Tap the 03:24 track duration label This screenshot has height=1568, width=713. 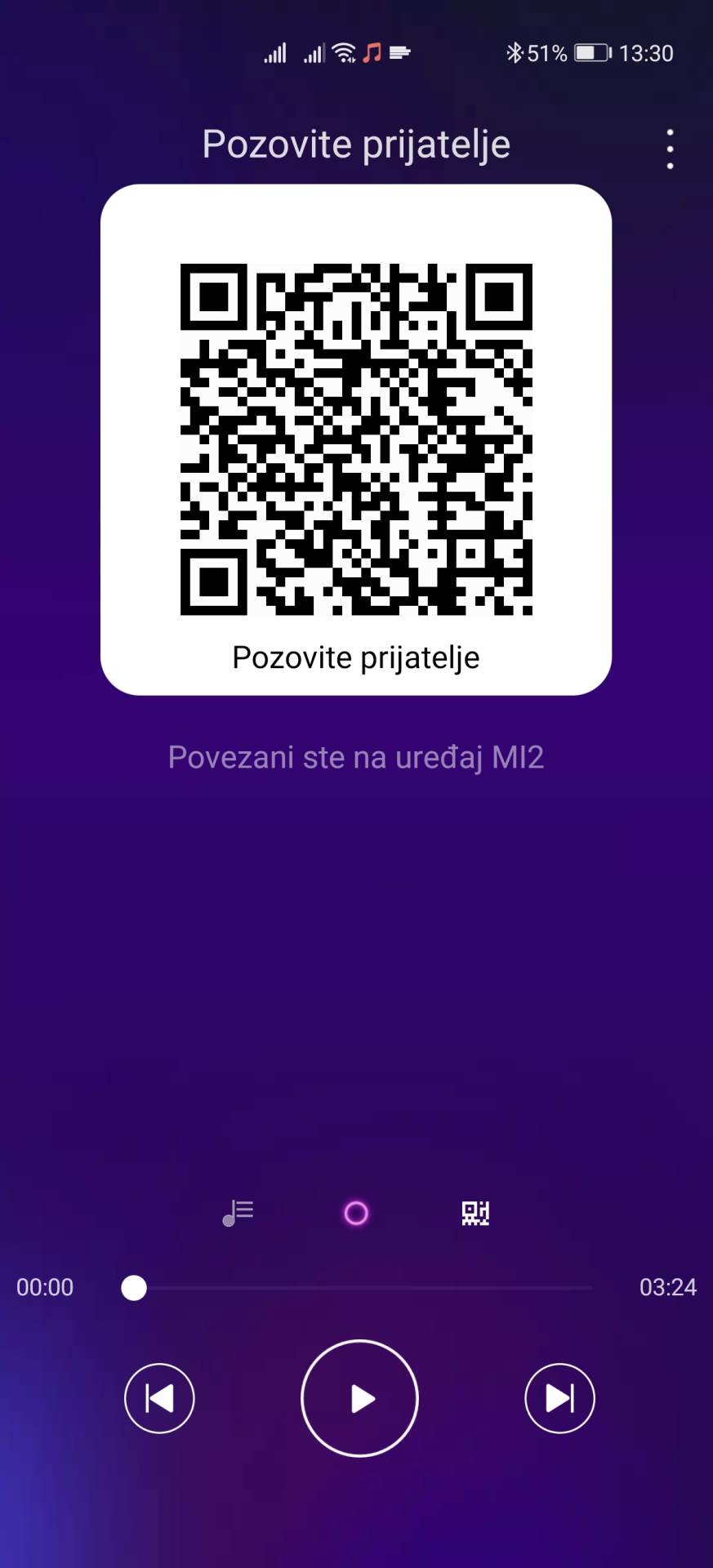coord(666,1287)
